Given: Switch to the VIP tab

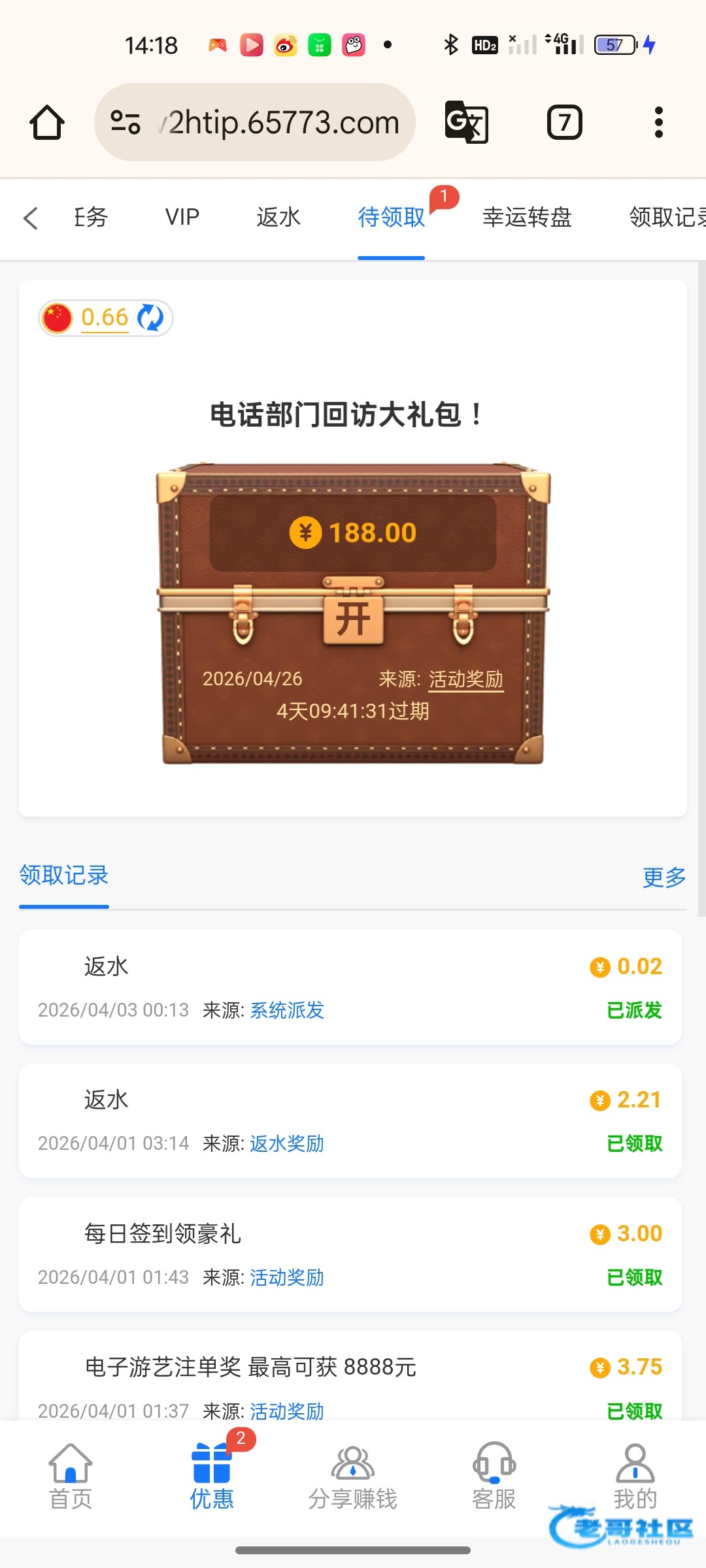Looking at the screenshot, I should coord(182,217).
